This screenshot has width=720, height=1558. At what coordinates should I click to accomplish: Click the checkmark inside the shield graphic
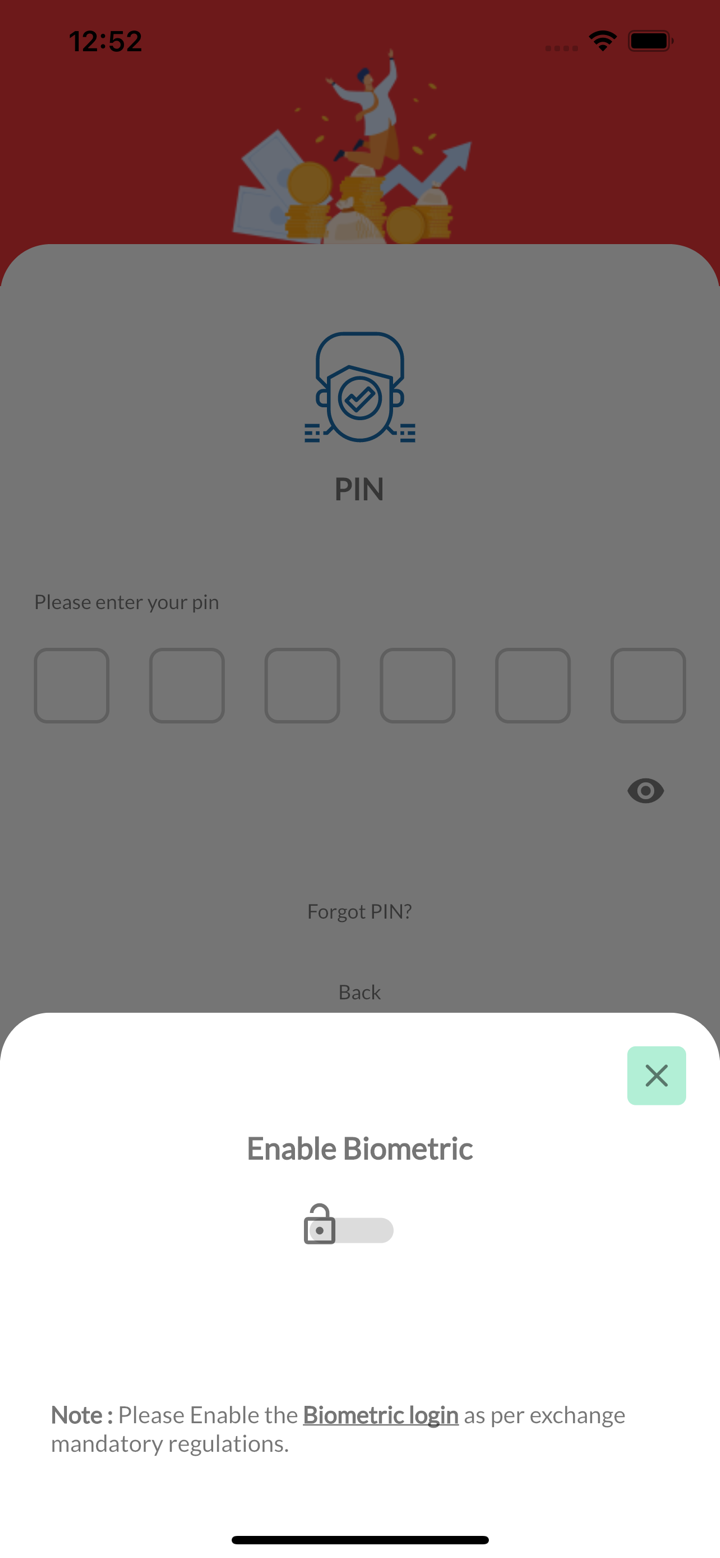tap(359, 400)
